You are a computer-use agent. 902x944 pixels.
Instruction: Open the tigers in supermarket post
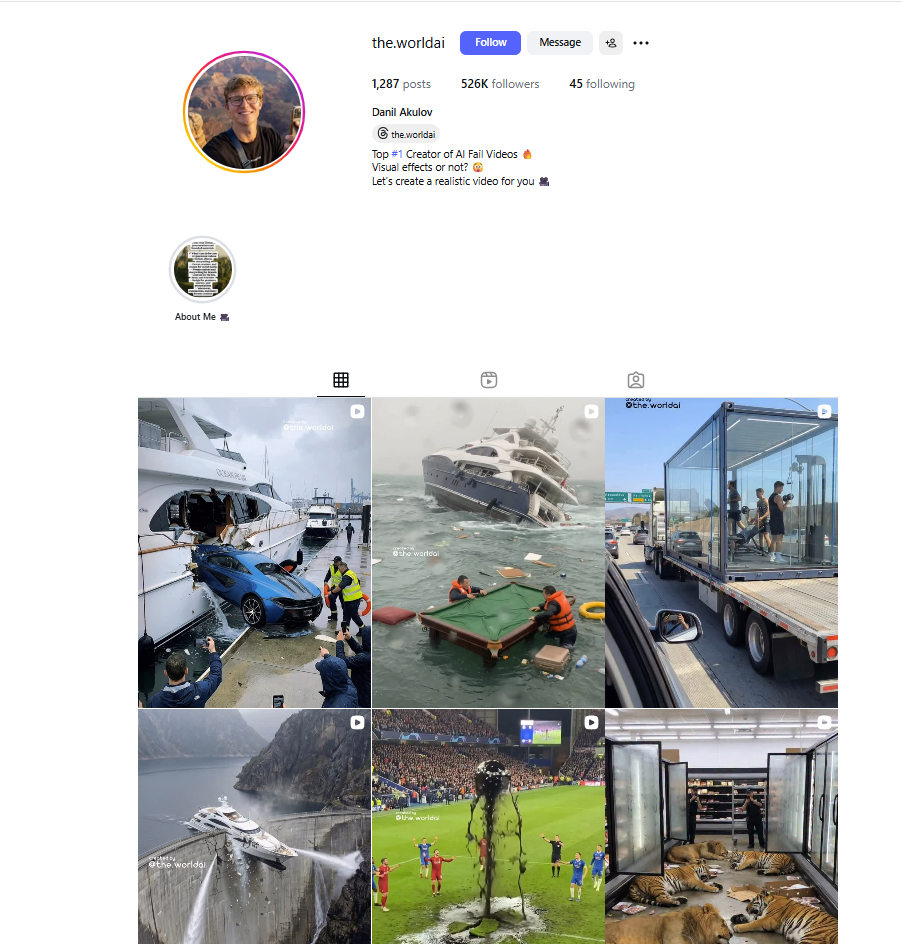tap(721, 826)
